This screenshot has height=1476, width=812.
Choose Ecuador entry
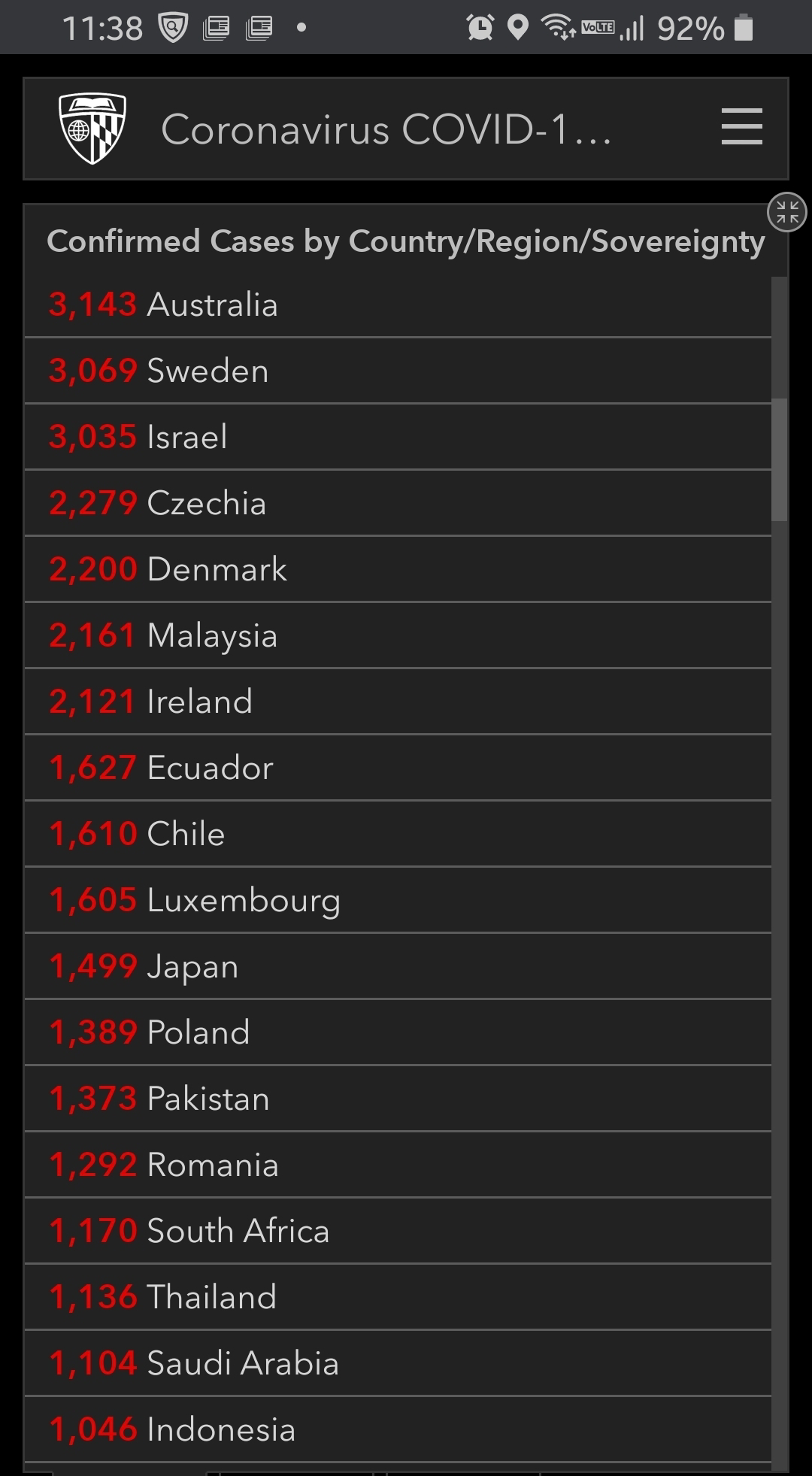pos(398,768)
